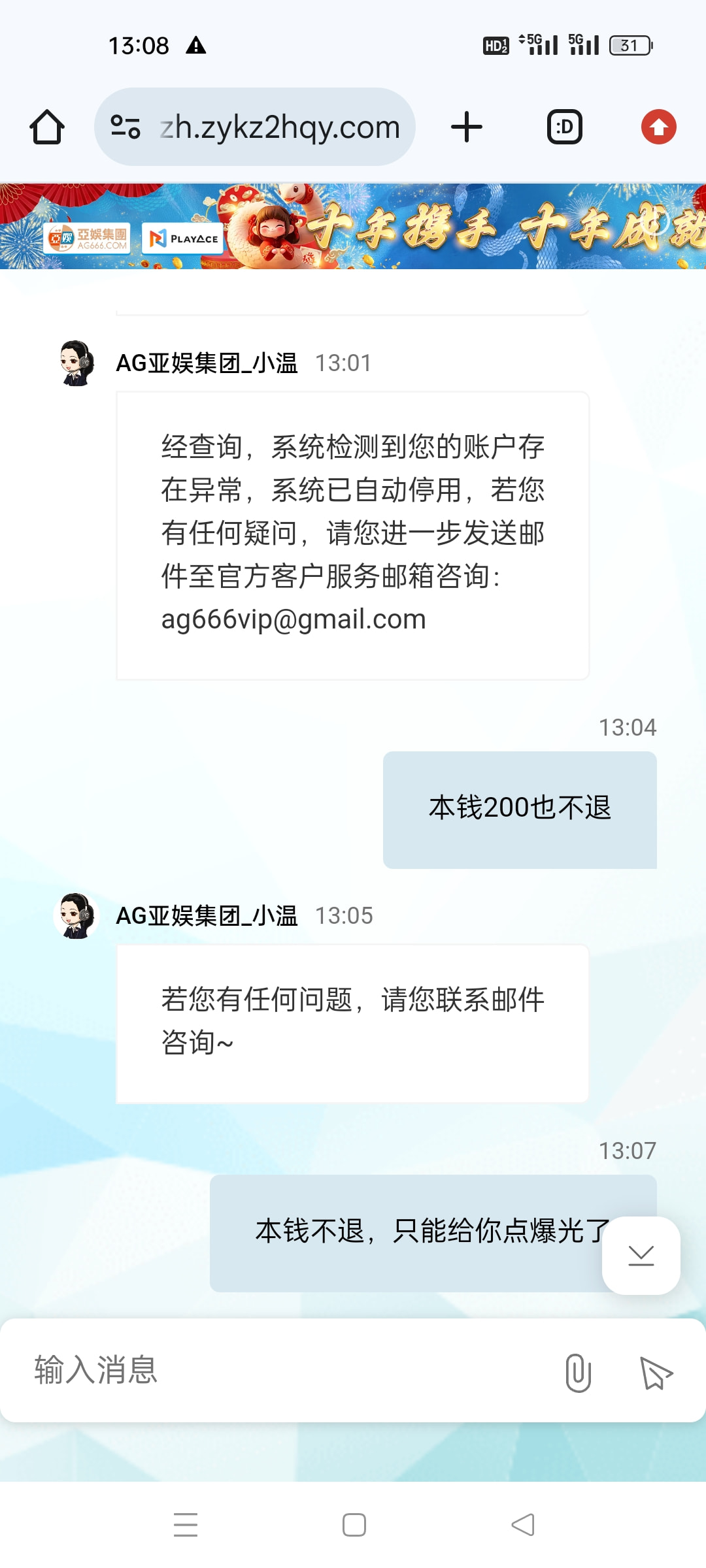Jump to the latest chat message
This screenshot has height=1568, width=706.
coord(641,1255)
